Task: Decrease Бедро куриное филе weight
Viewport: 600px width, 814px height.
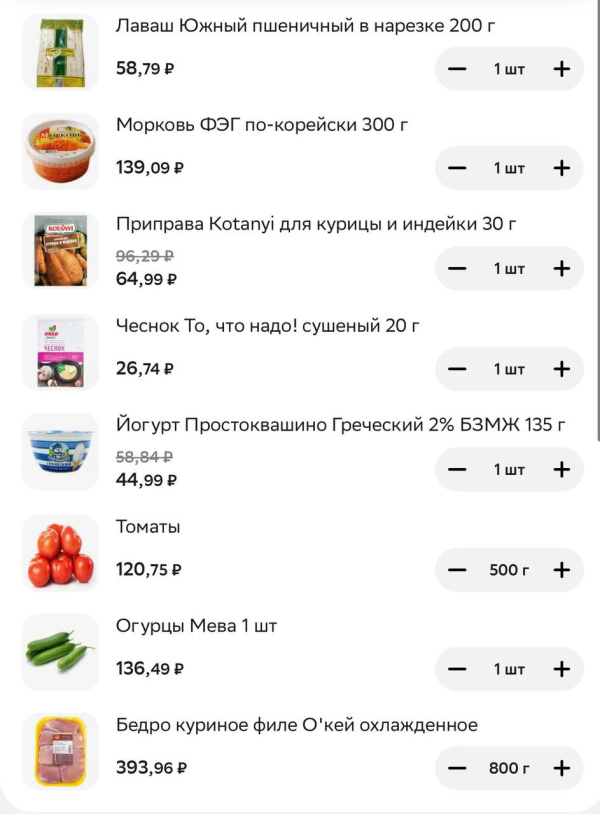Action: pyautogui.click(x=457, y=768)
